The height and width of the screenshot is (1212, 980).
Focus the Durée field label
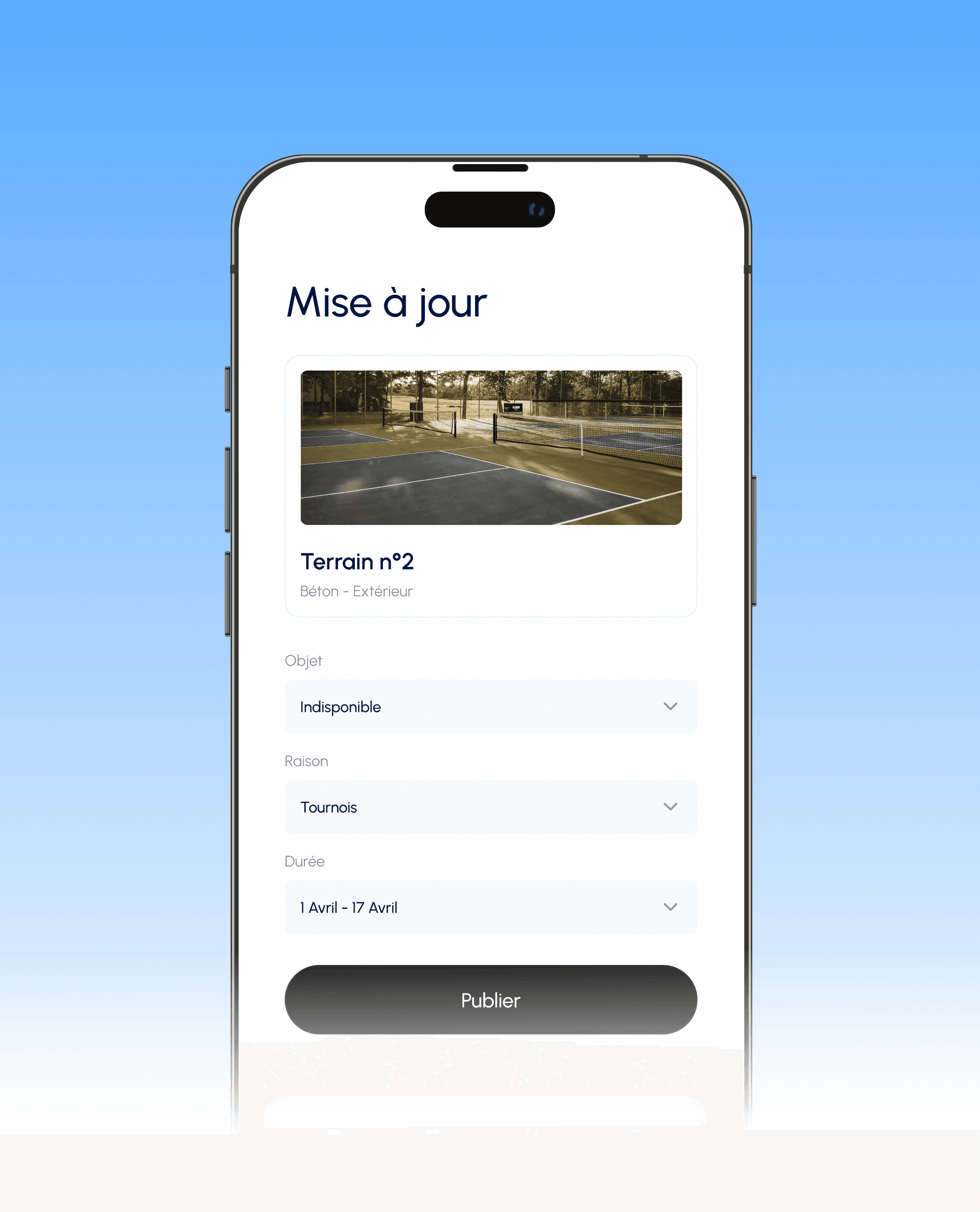pyautogui.click(x=304, y=861)
